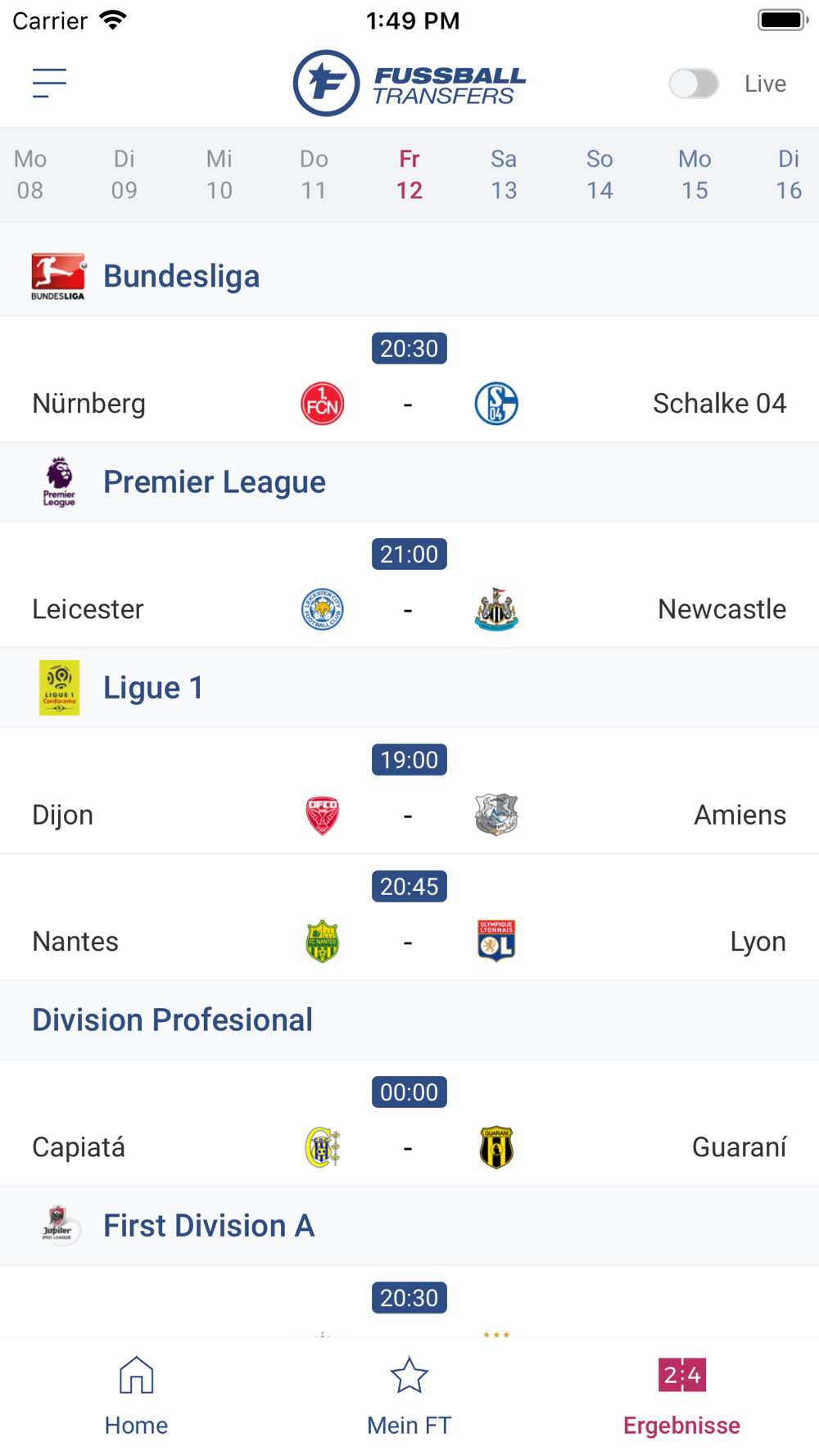Viewport: 819px width, 1456px height.
Task: Switch to the Mein FT tab
Action: click(x=409, y=1396)
